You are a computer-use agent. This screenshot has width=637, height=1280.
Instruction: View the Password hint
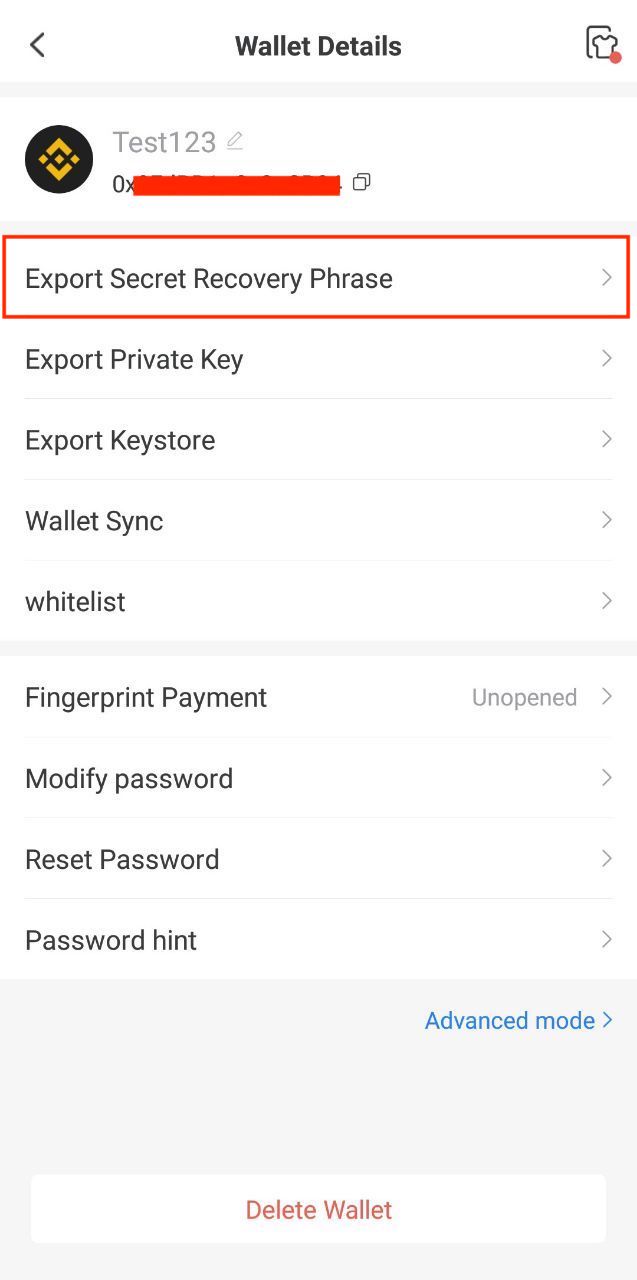point(318,940)
